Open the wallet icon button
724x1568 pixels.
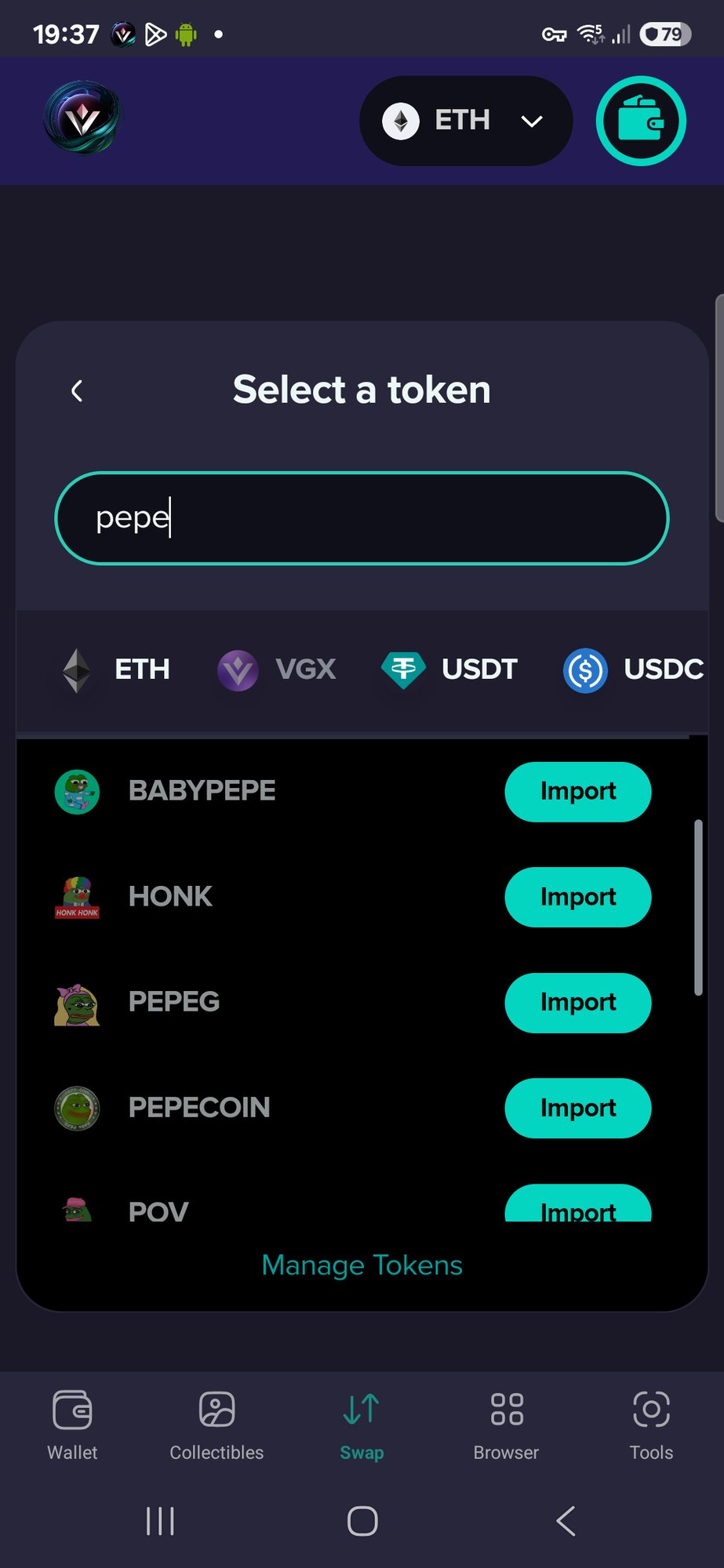tap(640, 121)
